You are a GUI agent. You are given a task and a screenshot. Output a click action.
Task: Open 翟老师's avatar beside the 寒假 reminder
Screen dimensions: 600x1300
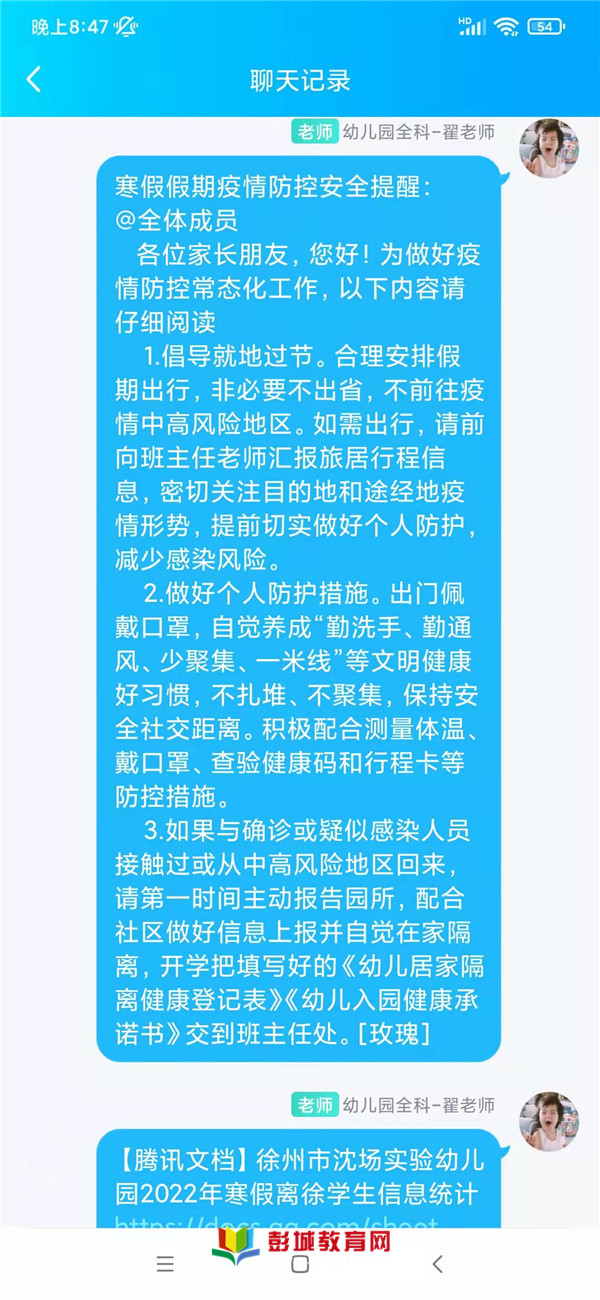click(548, 148)
